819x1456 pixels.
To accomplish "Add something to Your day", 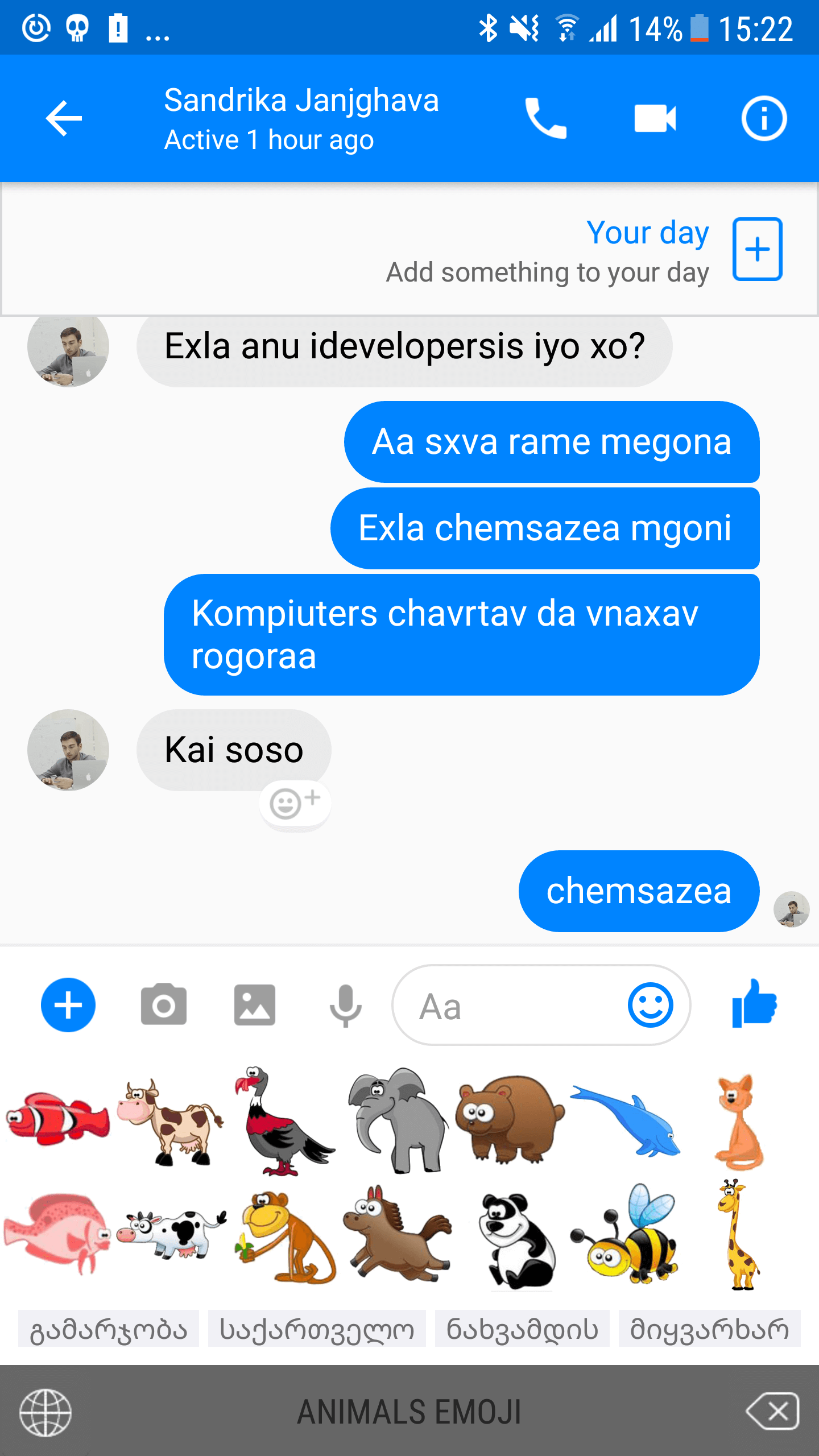I will coord(757,249).
